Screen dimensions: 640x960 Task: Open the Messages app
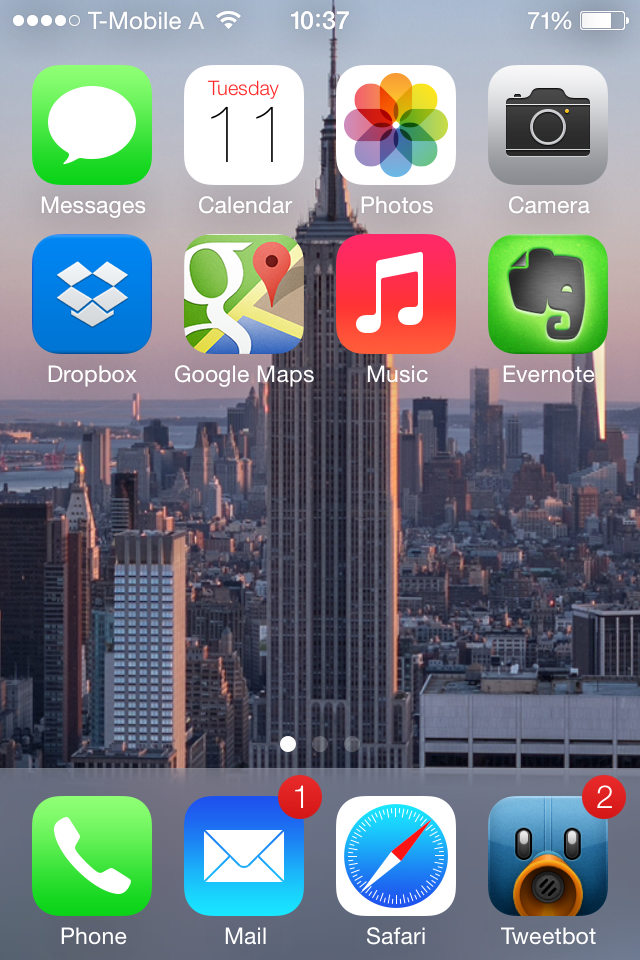[x=92, y=125]
